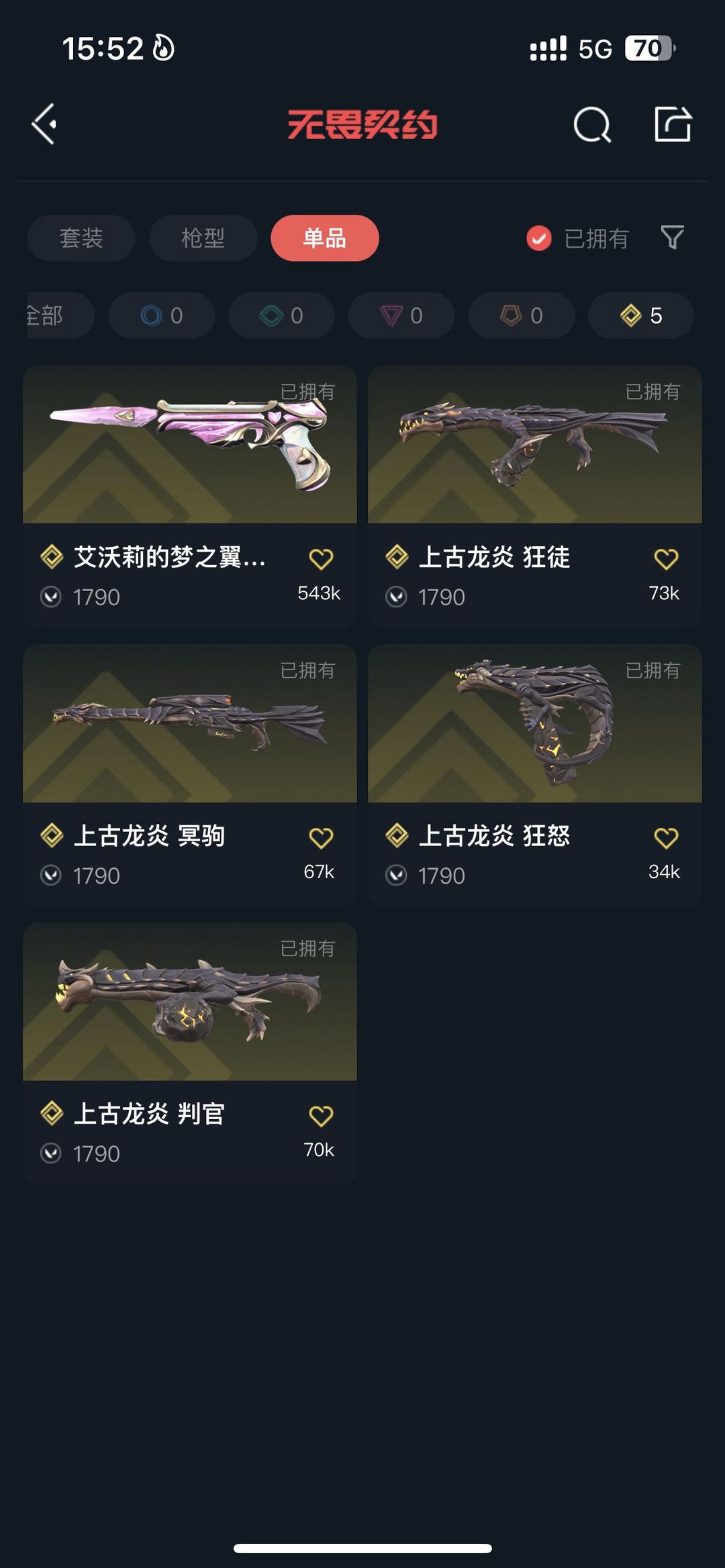Tap the share icon in the header
Viewport: 725px width, 1568px height.
(673, 124)
